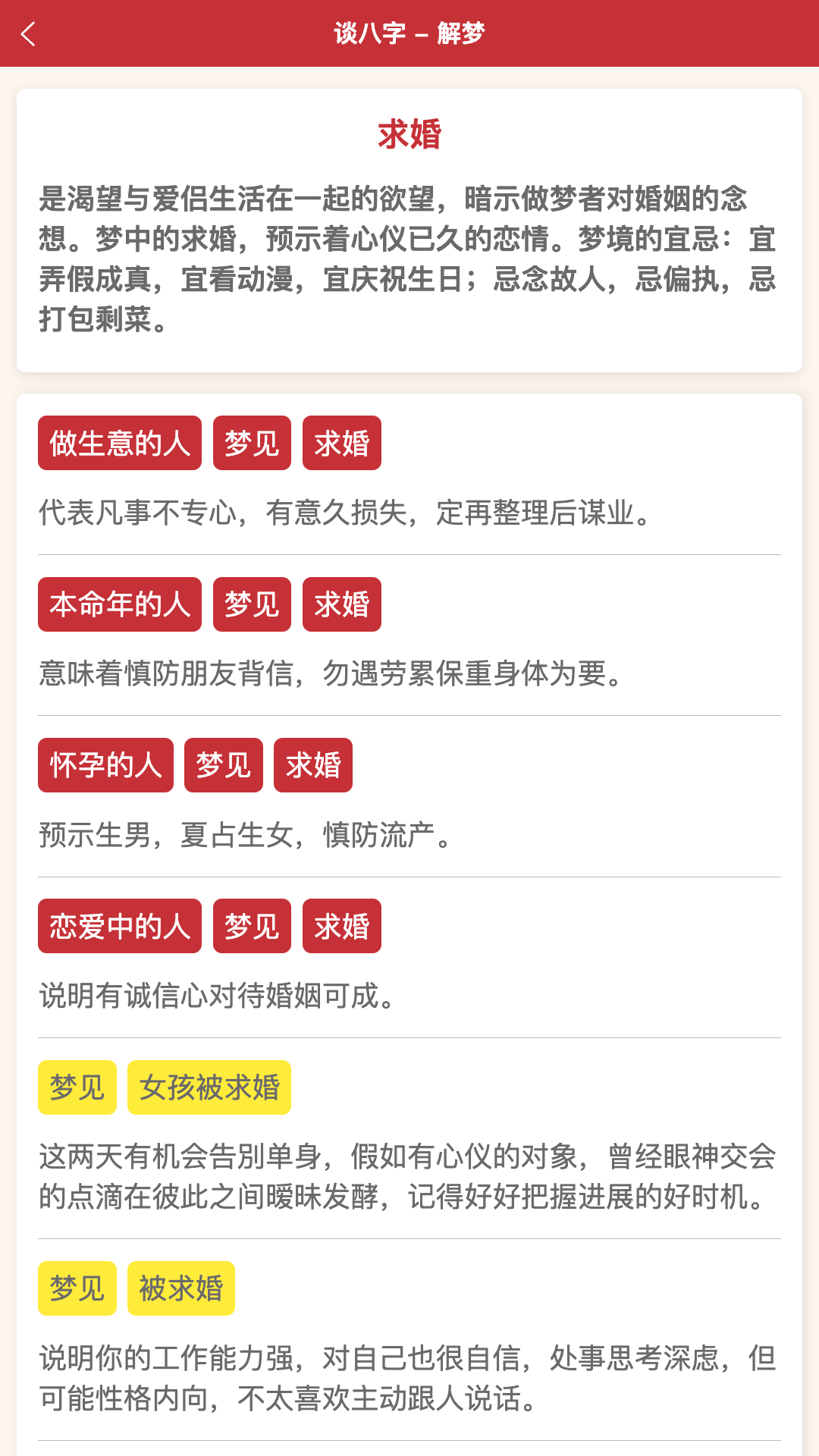The width and height of the screenshot is (819, 1456).
Task: Tap the yellow 女孩被求婚 tag
Action: [x=208, y=1087]
